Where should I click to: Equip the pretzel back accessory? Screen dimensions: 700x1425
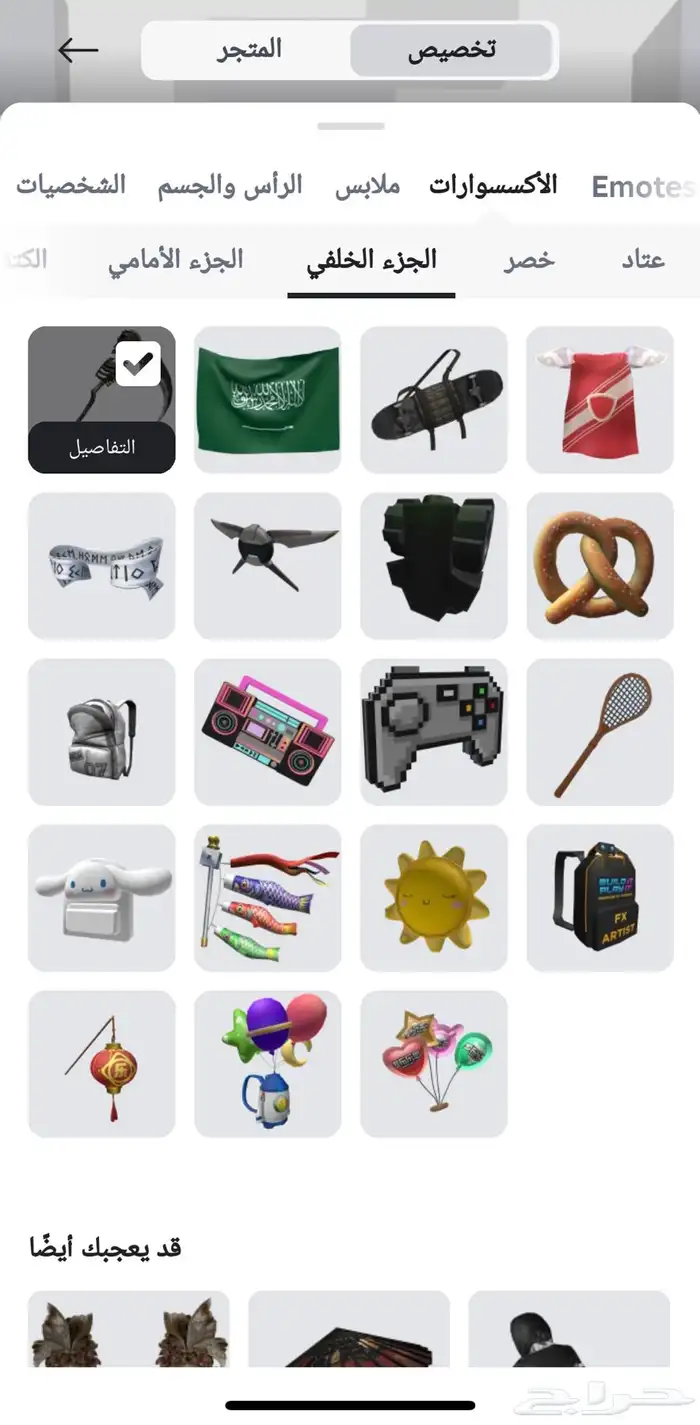(600, 566)
